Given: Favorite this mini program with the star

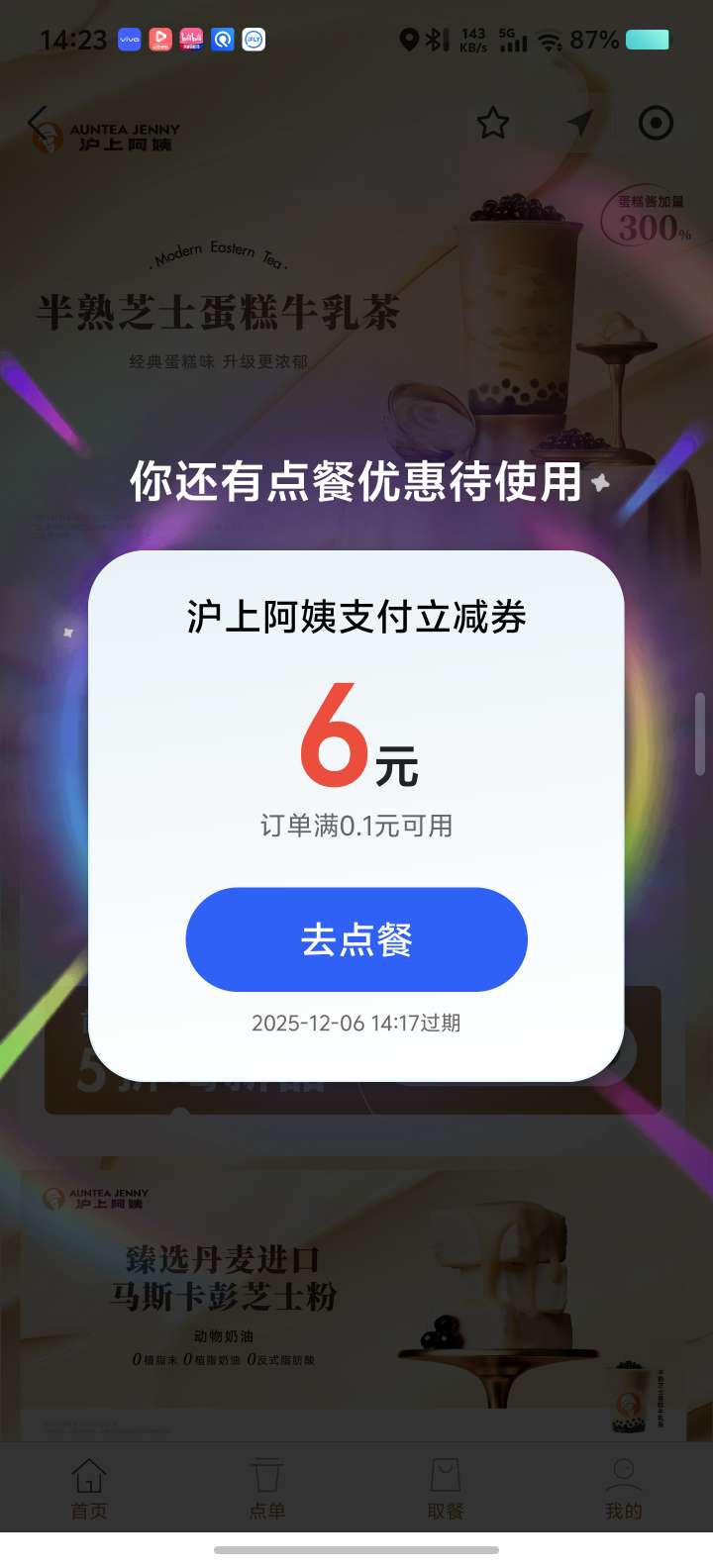Looking at the screenshot, I should click(x=492, y=124).
